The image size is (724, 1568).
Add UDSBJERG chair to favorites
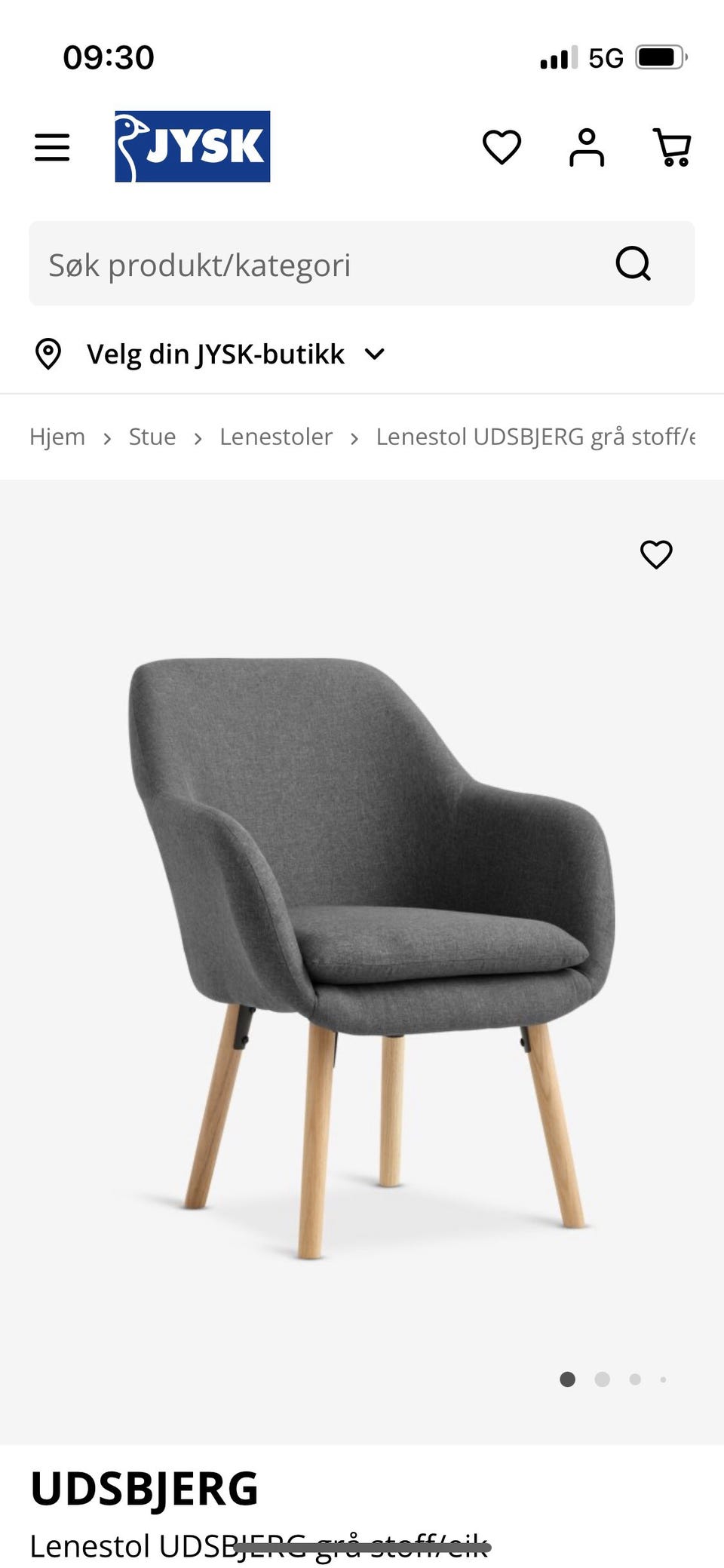[656, 554]
